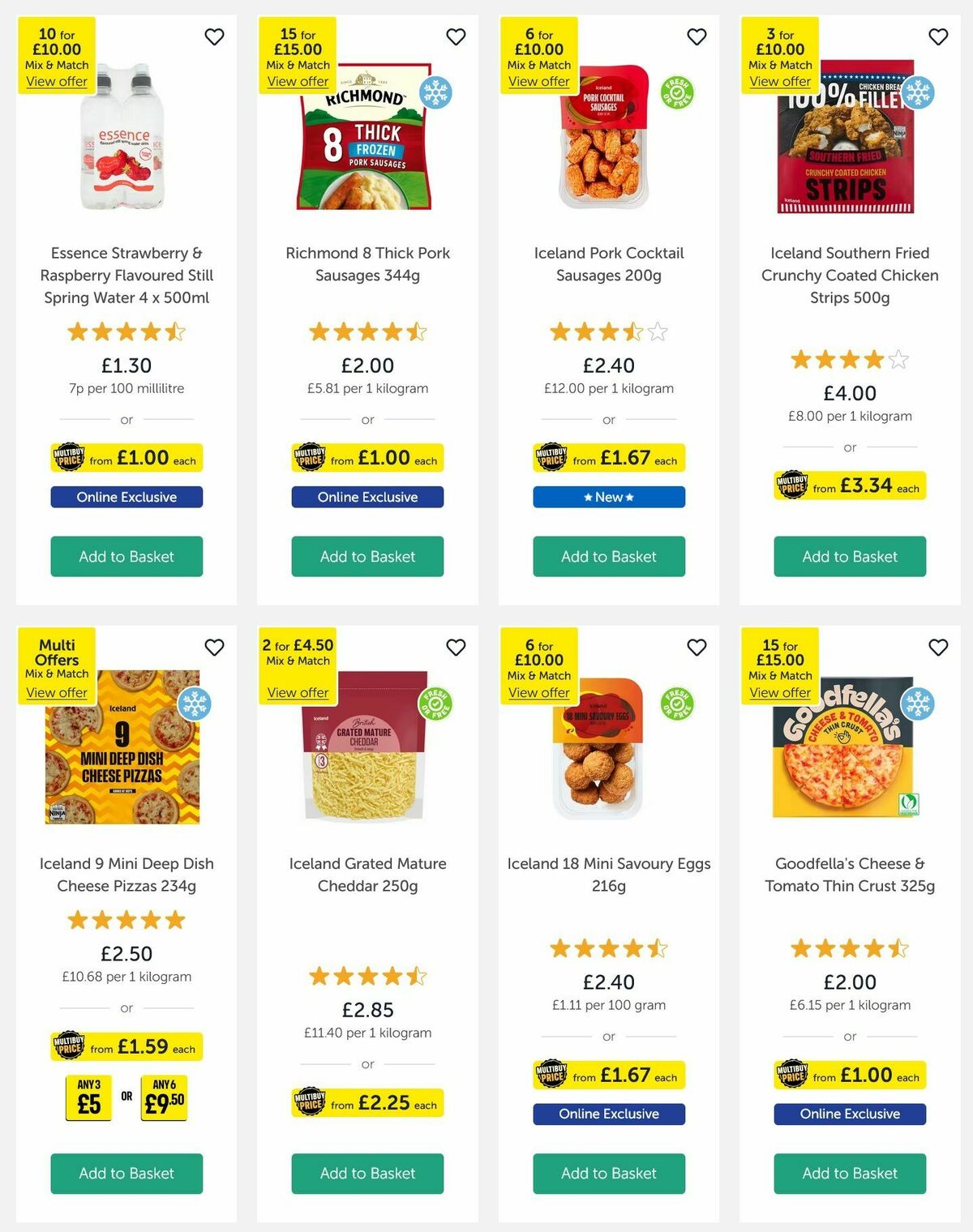Click the star rating on Goodfella's pizza

click(x=850, y=948)
